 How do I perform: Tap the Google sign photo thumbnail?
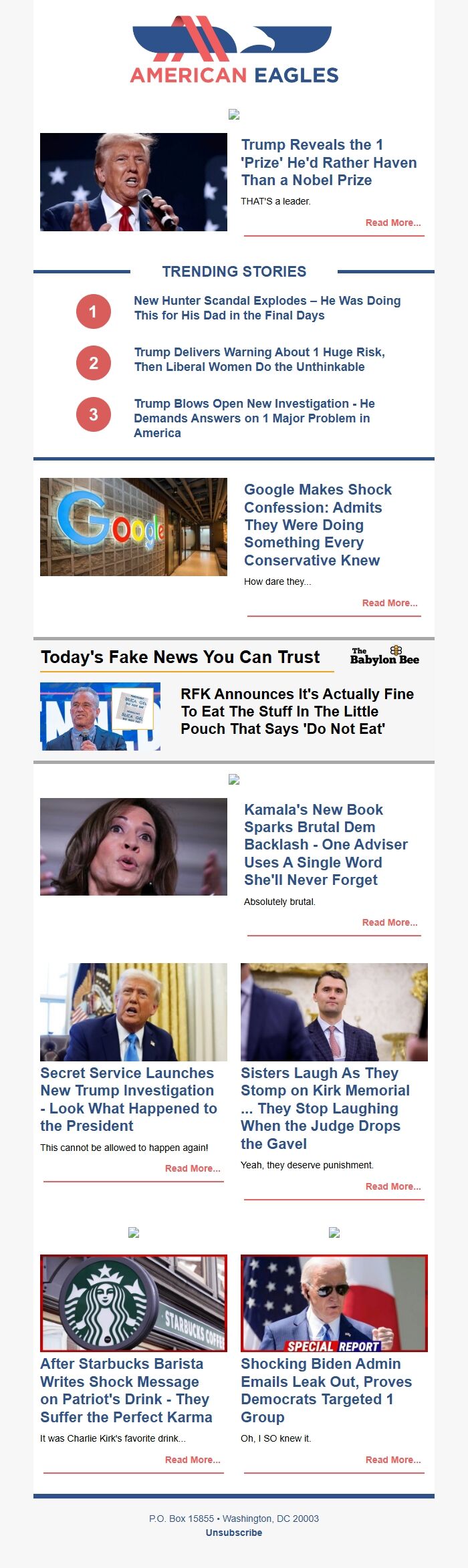click(x=134, y=527)
